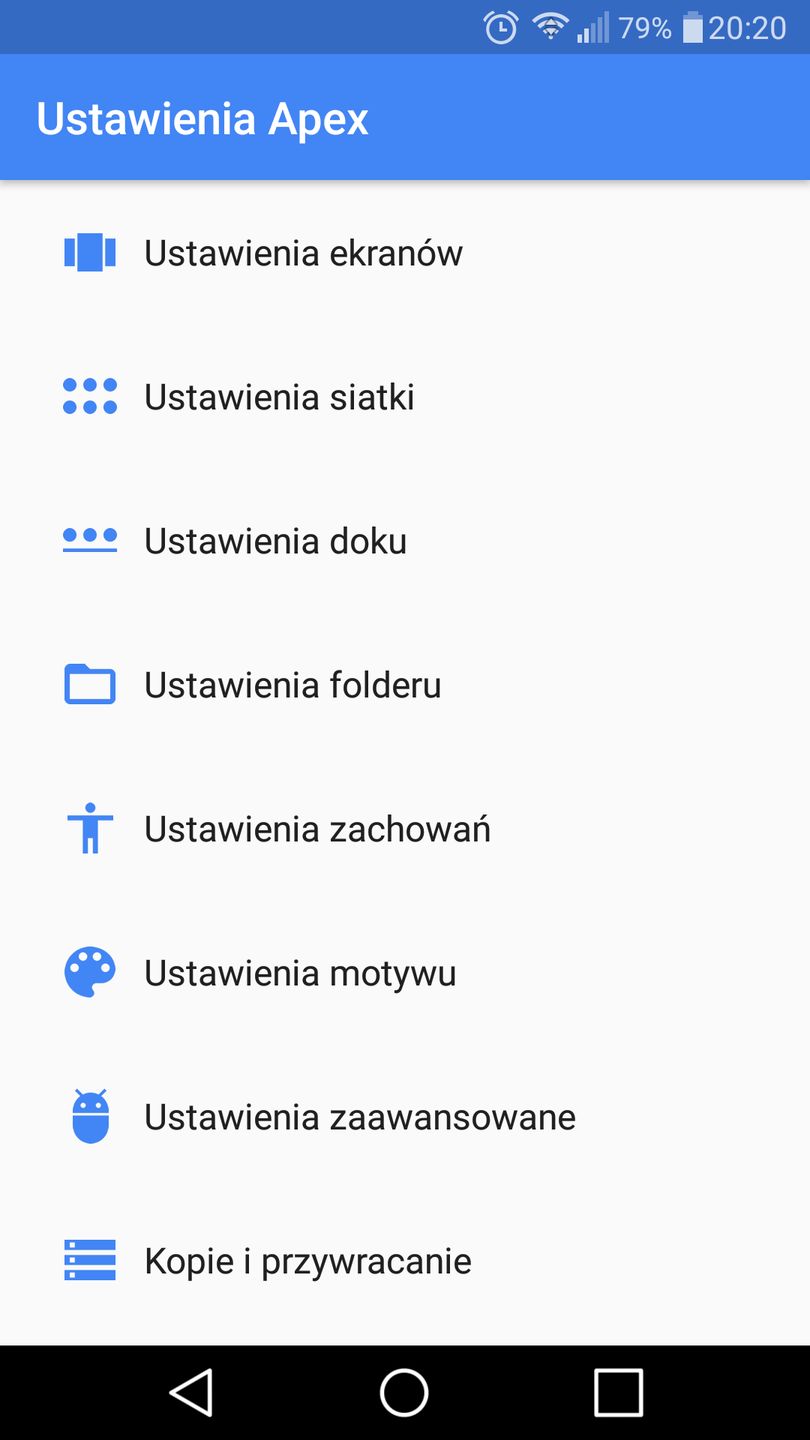Viewport: 810px width, 1440px height.
Task: Open Kopie i przywracanie
Action: click(308, 1260)
